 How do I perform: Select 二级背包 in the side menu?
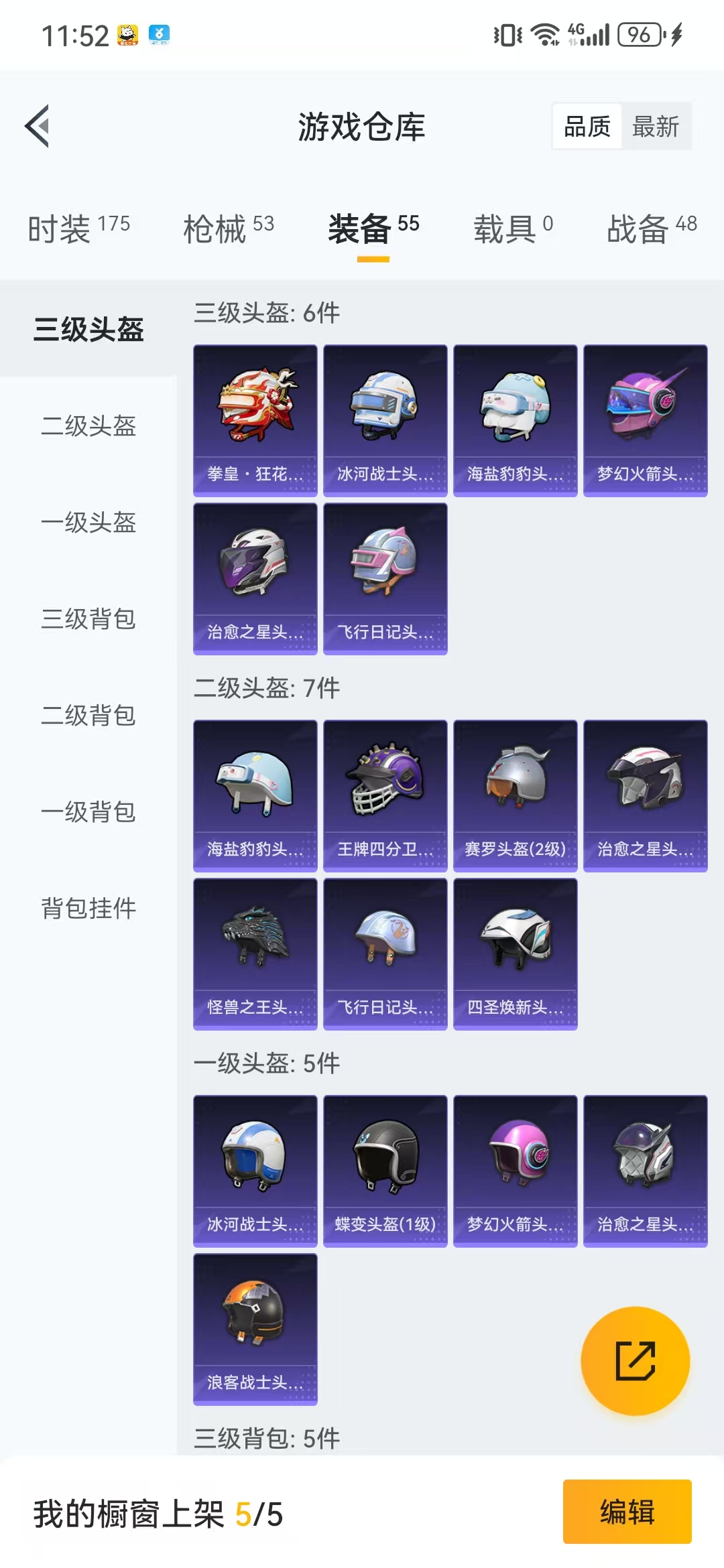point(88,715)
